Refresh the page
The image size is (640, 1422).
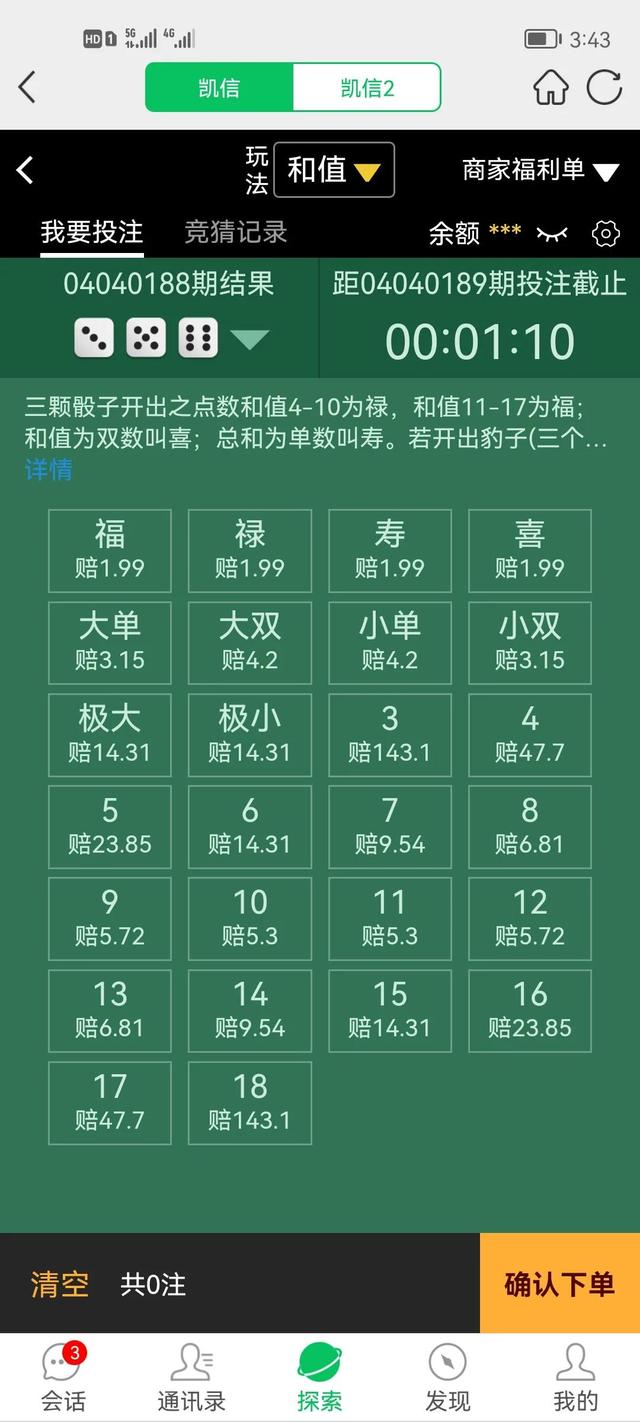click(605, 87)
